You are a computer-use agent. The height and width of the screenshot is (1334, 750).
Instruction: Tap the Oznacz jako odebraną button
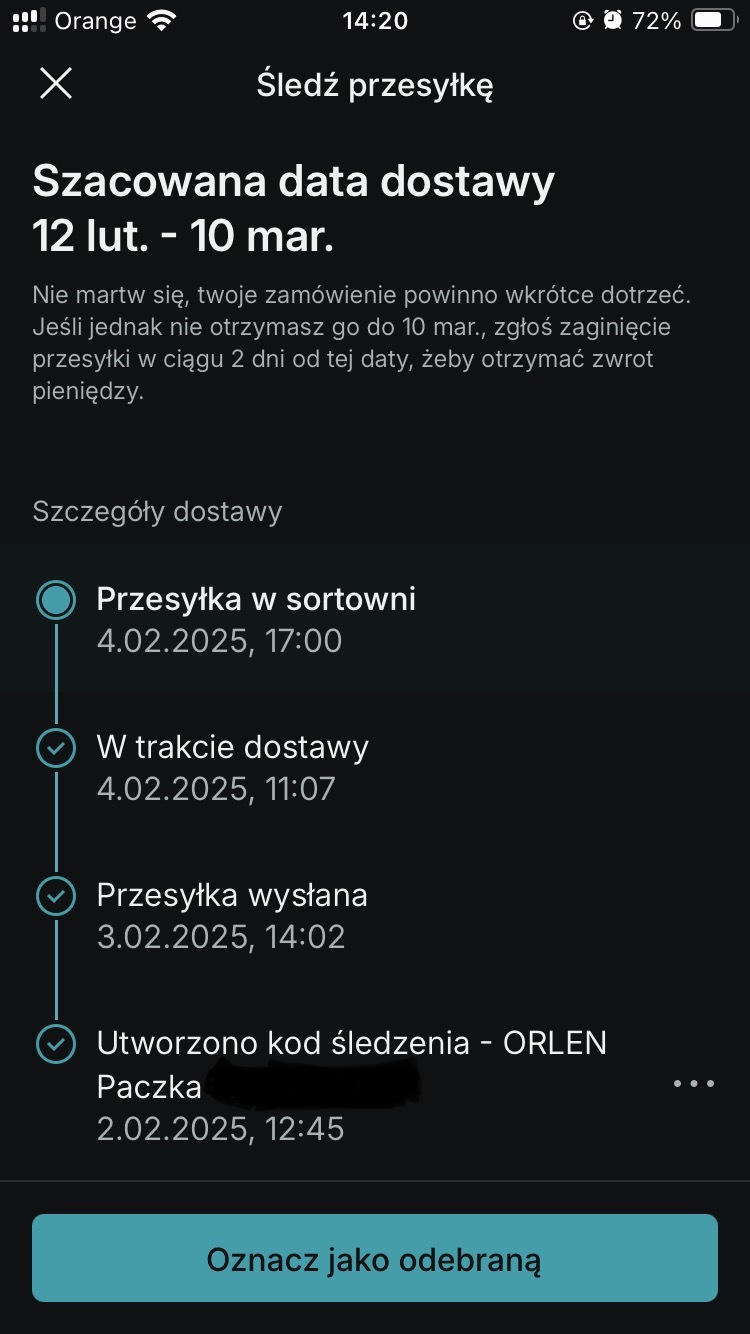375,1258
